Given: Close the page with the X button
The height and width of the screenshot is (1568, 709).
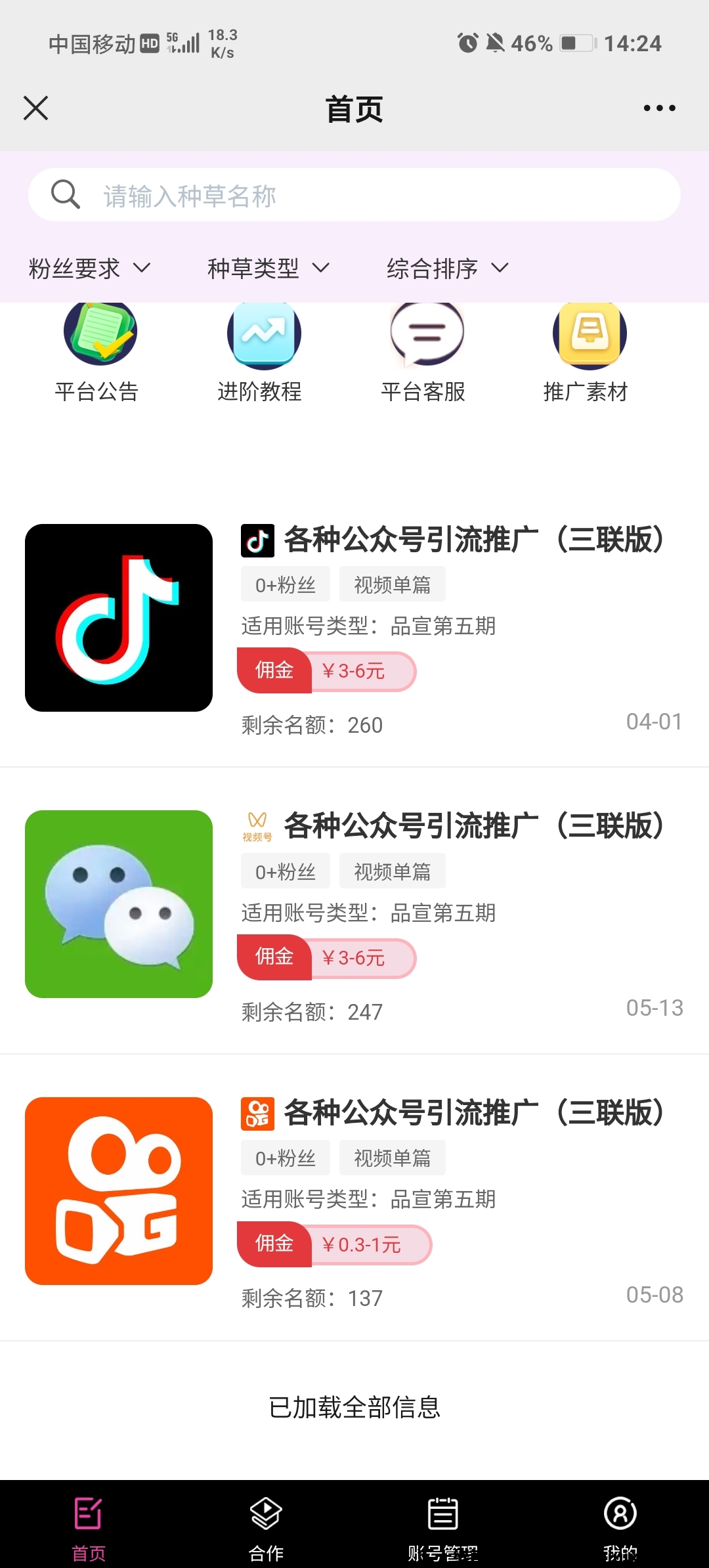Looking at the screenshot, I should pyautogui.click(x=36, y=108).
